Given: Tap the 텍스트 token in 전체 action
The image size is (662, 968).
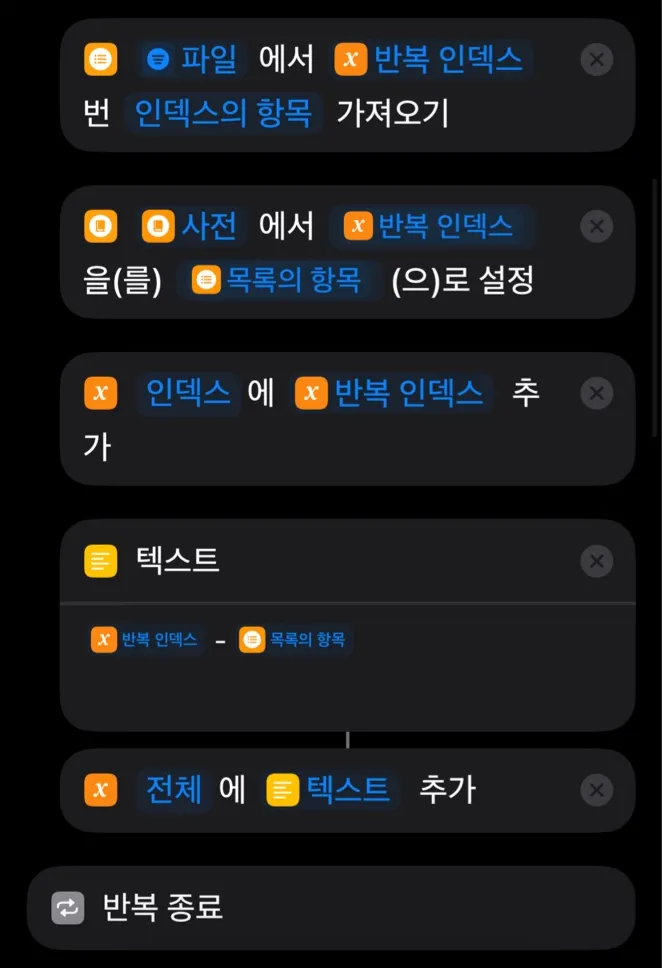Looking at the screenshot, I should tap(331, 790).
